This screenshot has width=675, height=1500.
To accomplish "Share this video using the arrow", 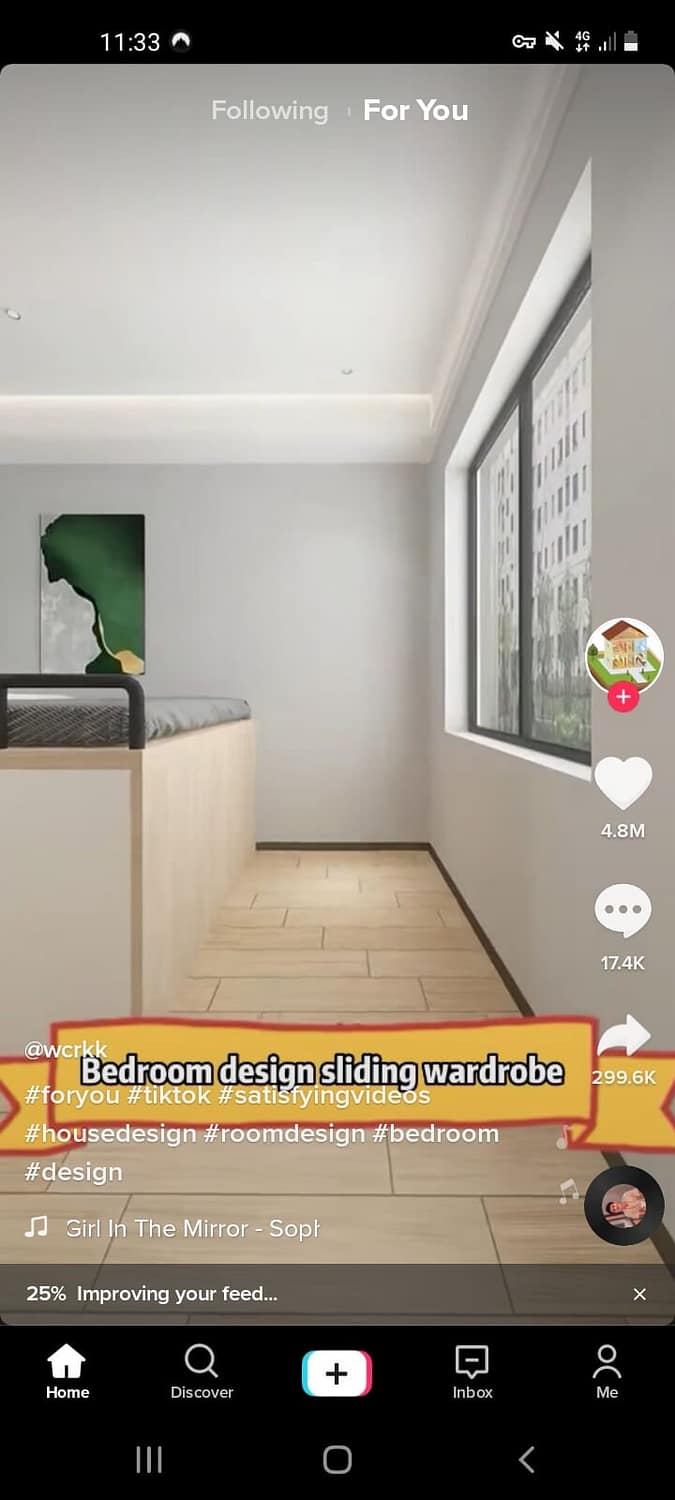I will 623,1038.
